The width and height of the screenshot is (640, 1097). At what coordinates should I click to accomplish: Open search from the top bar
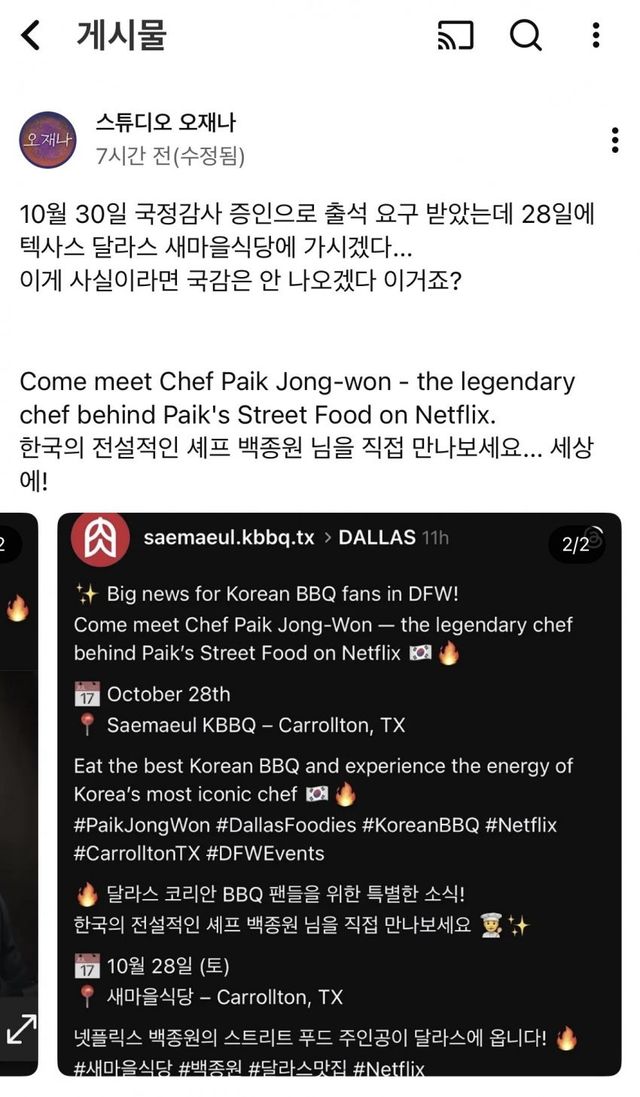(525, 36)
